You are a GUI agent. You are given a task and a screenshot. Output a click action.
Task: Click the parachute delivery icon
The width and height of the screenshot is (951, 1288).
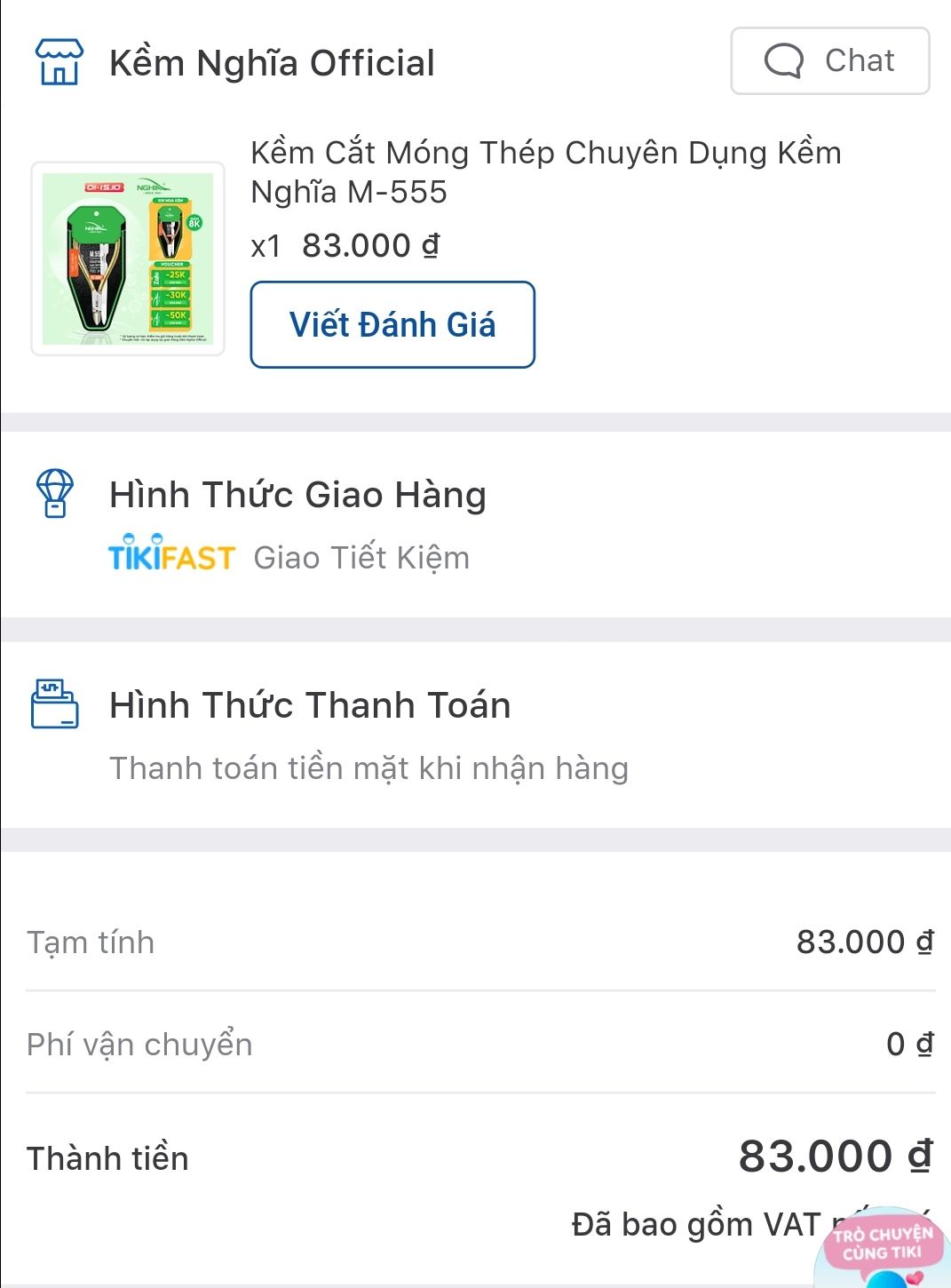[x=55, y=495]
